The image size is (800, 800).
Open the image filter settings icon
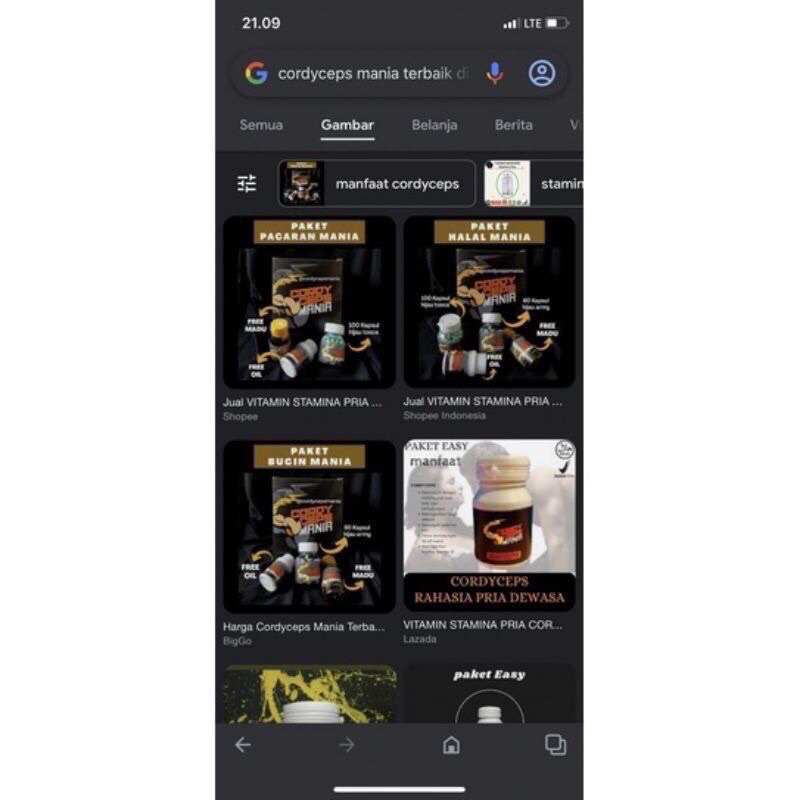coord(247,183)
